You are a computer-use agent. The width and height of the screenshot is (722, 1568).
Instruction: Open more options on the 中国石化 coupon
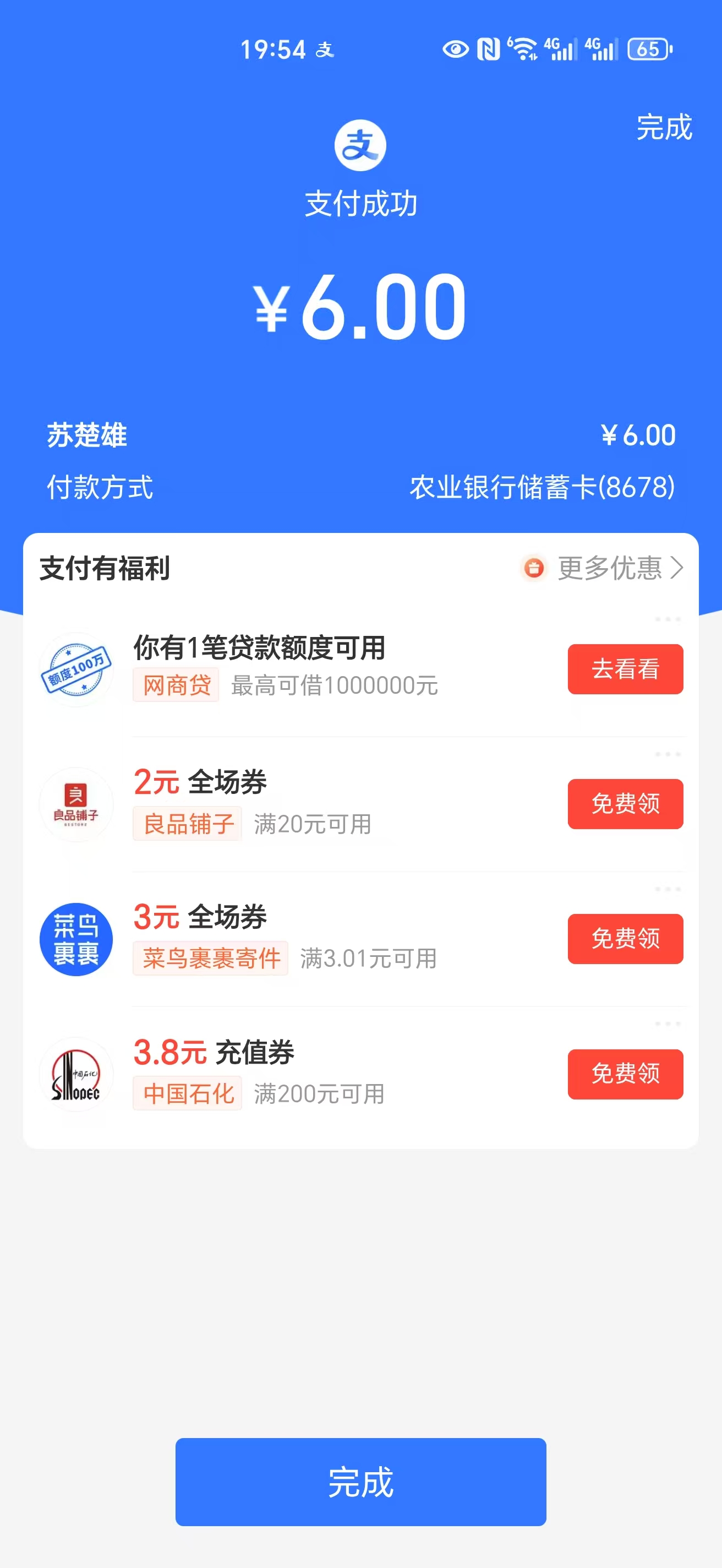[668, 1024]
